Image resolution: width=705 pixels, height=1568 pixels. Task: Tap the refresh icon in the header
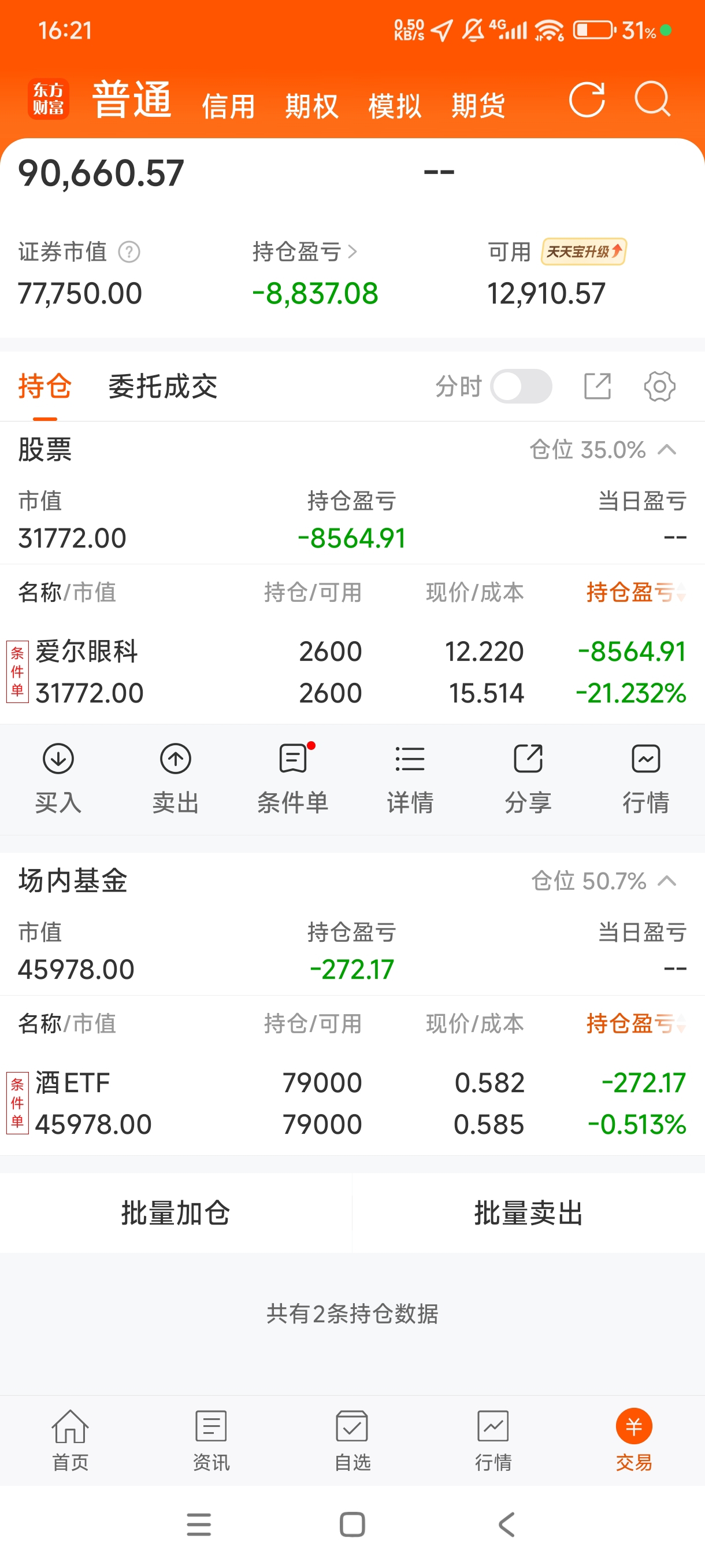point(587,99)
